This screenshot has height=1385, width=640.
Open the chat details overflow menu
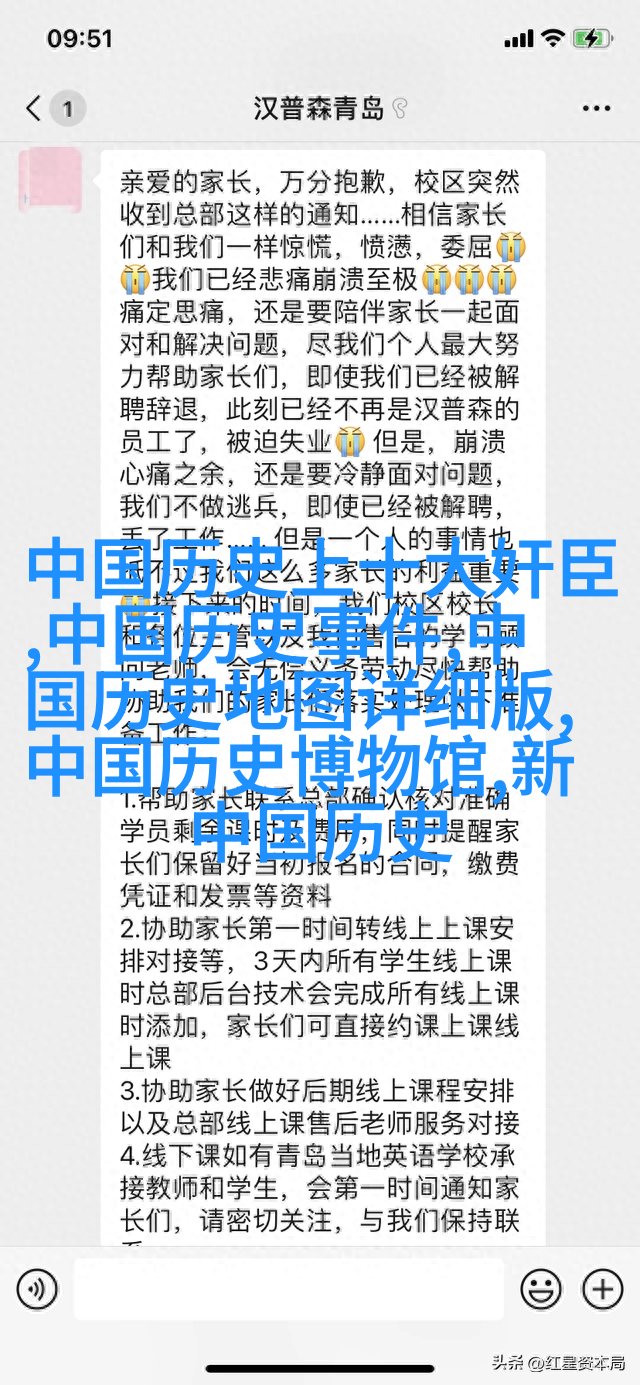point(596,108)
